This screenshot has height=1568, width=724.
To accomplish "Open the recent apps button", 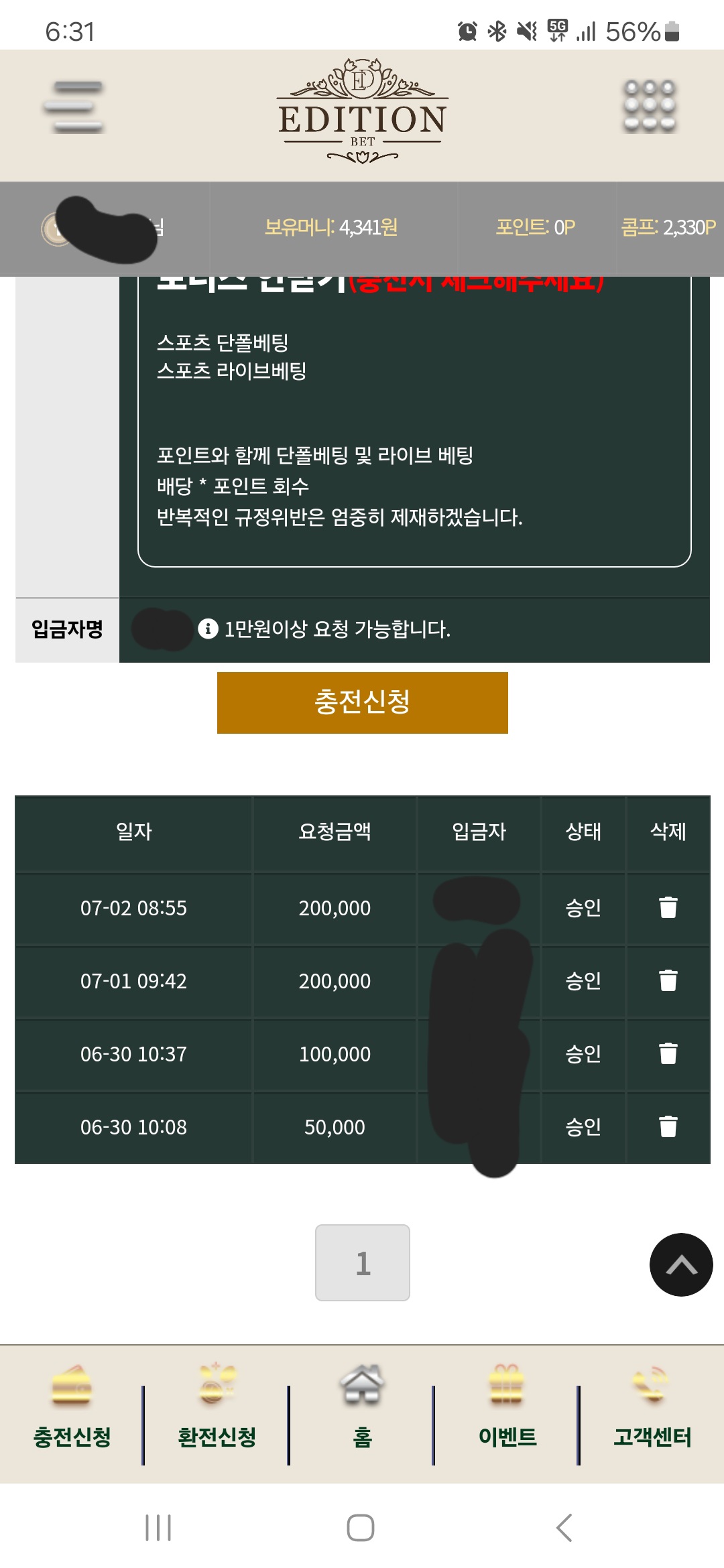I will pyautogui.click(x=158, y=1528).
